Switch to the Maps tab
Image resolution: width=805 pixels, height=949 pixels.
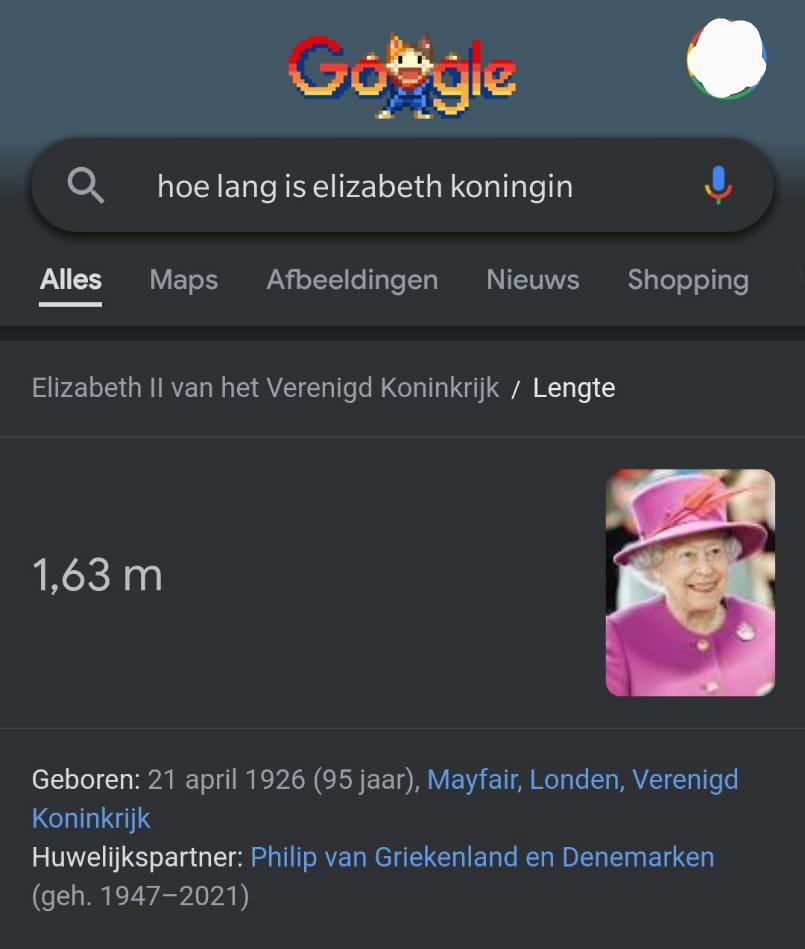pos(183,280)
